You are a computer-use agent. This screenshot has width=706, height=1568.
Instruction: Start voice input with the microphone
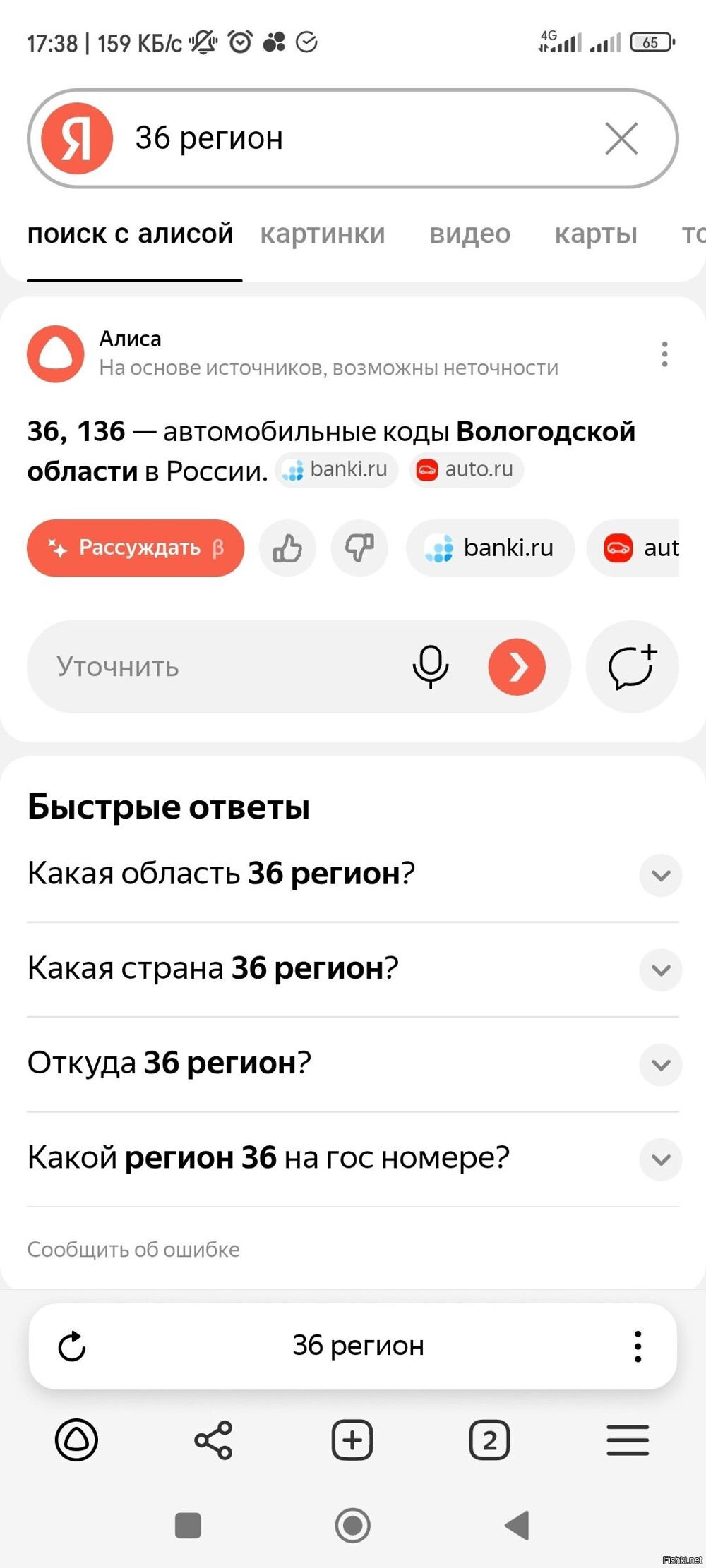[430, 666]
